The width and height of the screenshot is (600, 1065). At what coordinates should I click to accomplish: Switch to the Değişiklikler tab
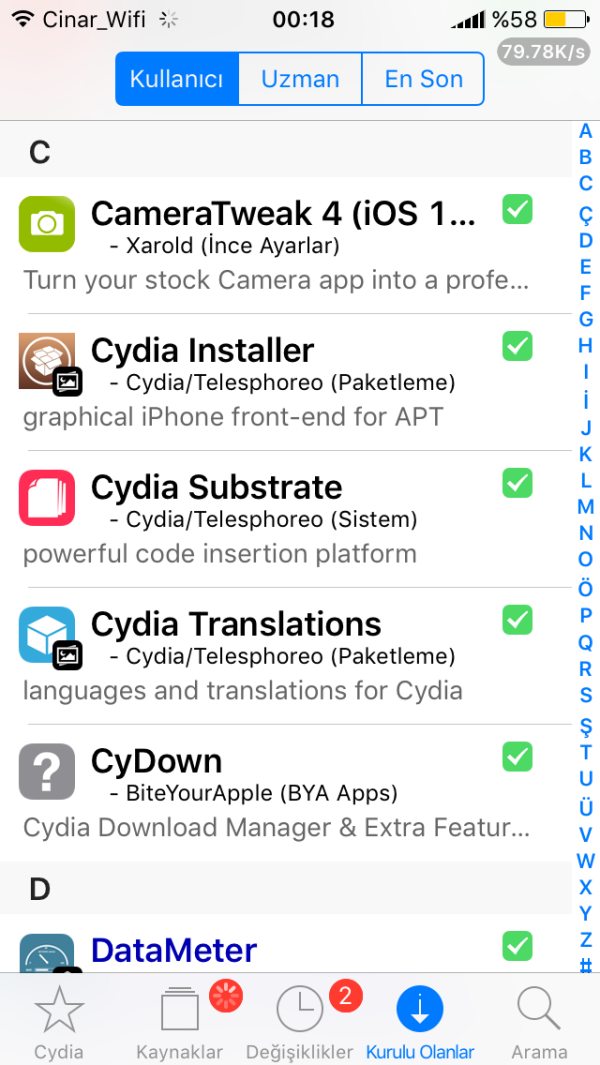point(300,1021)
